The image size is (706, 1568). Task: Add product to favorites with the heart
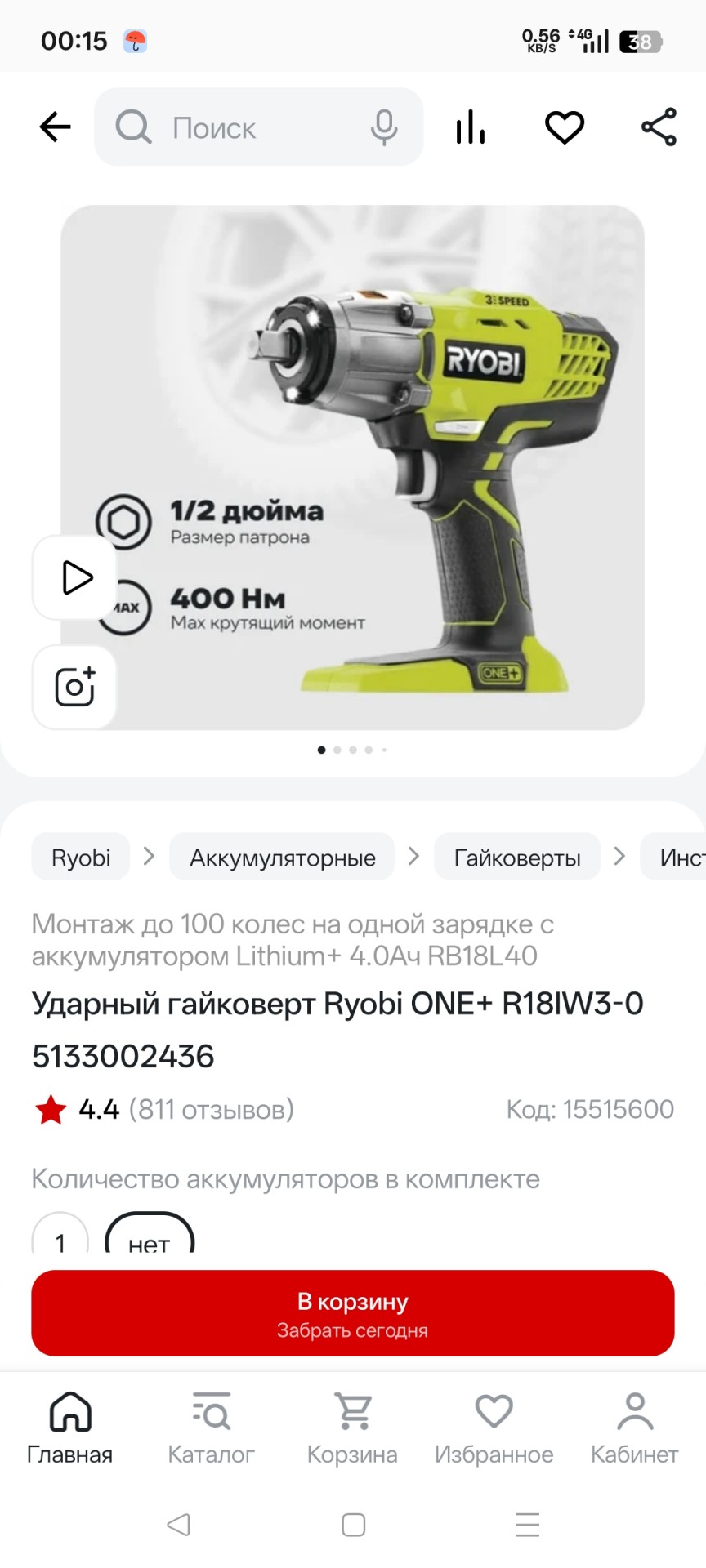tap(565, 127)
